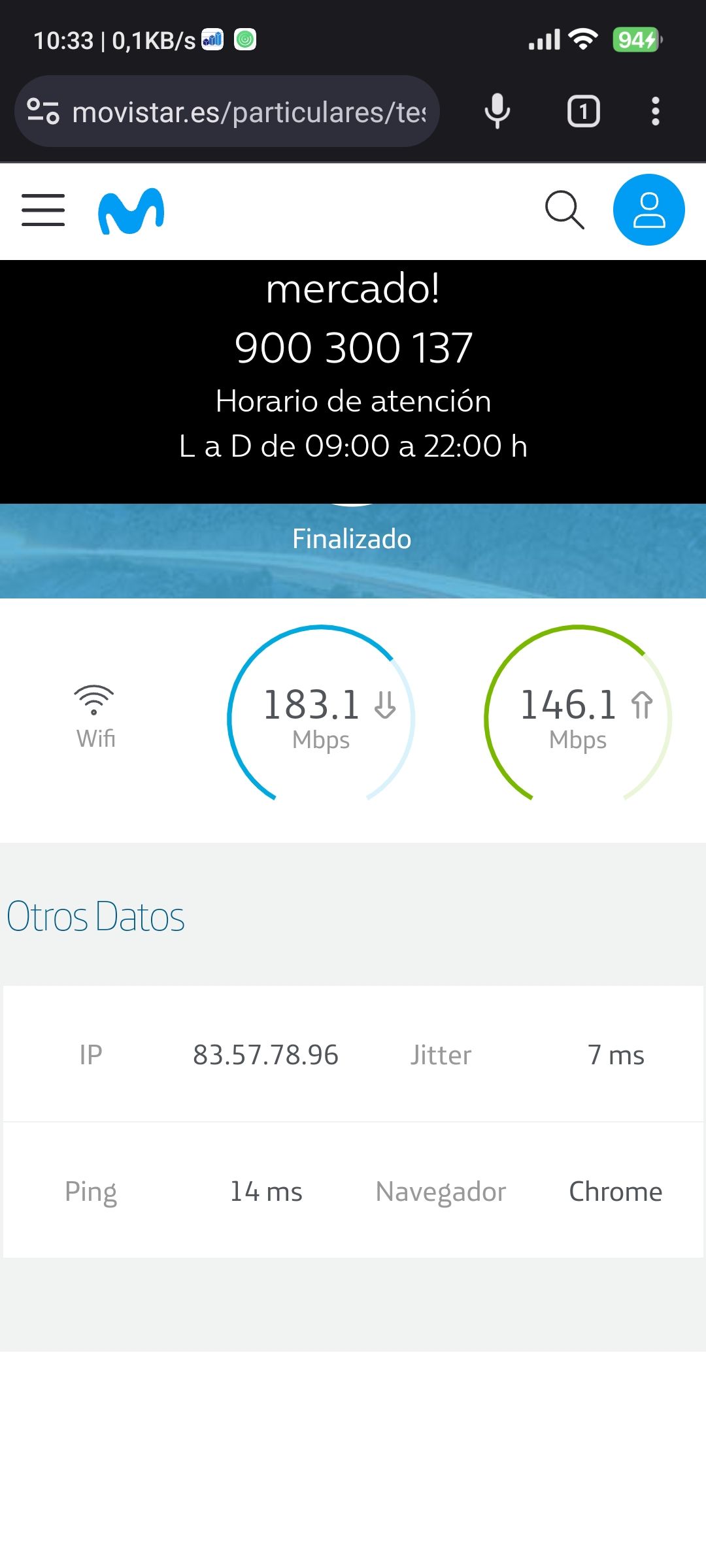Select the upload speed gauge arrow
Image resolution: width=706 pixels, height=1568 pixels.
coord(641,706)
